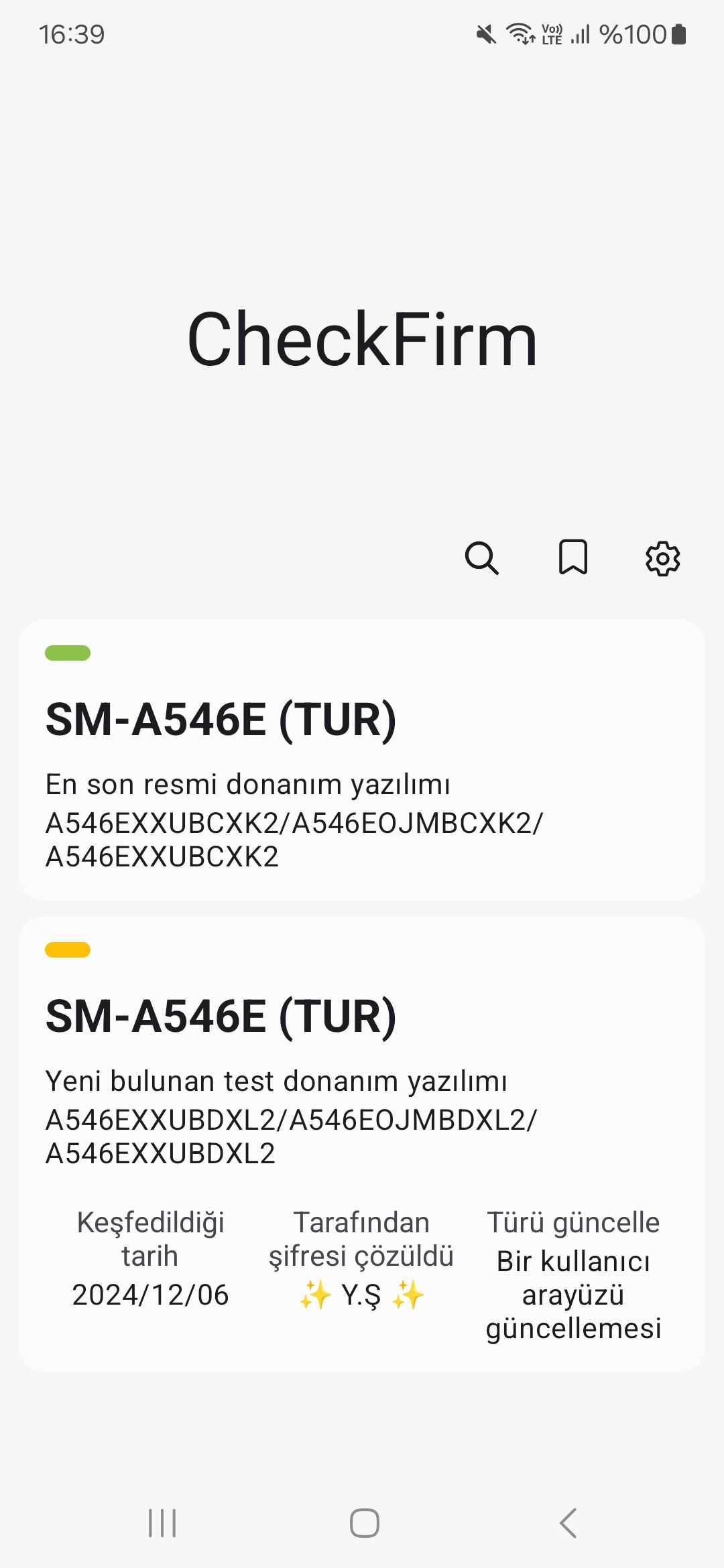Open the search function in CheckFirm
This screenshot has width=724, height=1568.
pos(482,560)
